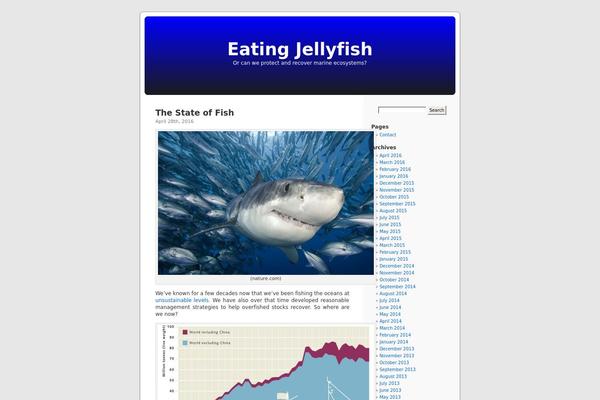
Task: Open the January 2016 archive
Action: (394, 176)
